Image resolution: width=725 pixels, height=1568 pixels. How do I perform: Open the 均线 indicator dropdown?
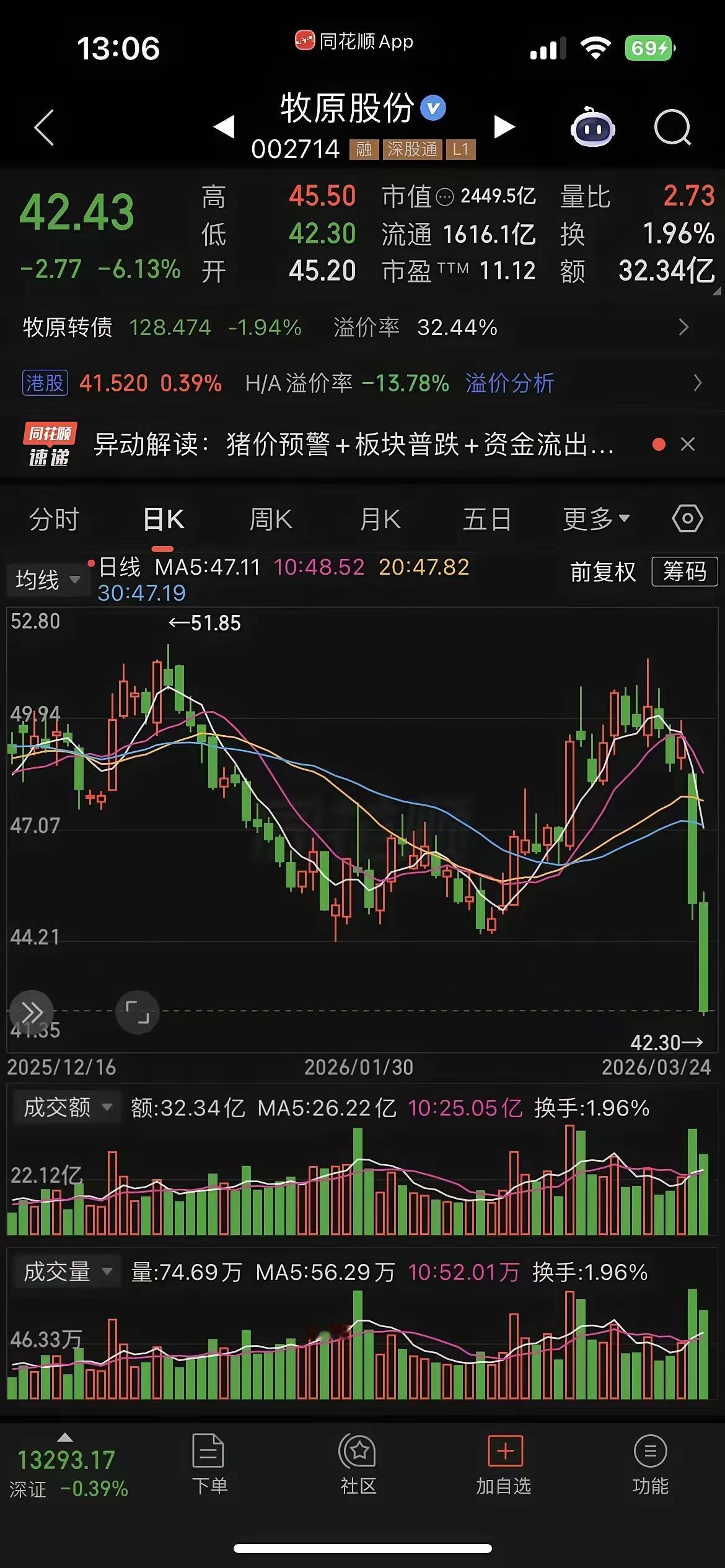48,579
